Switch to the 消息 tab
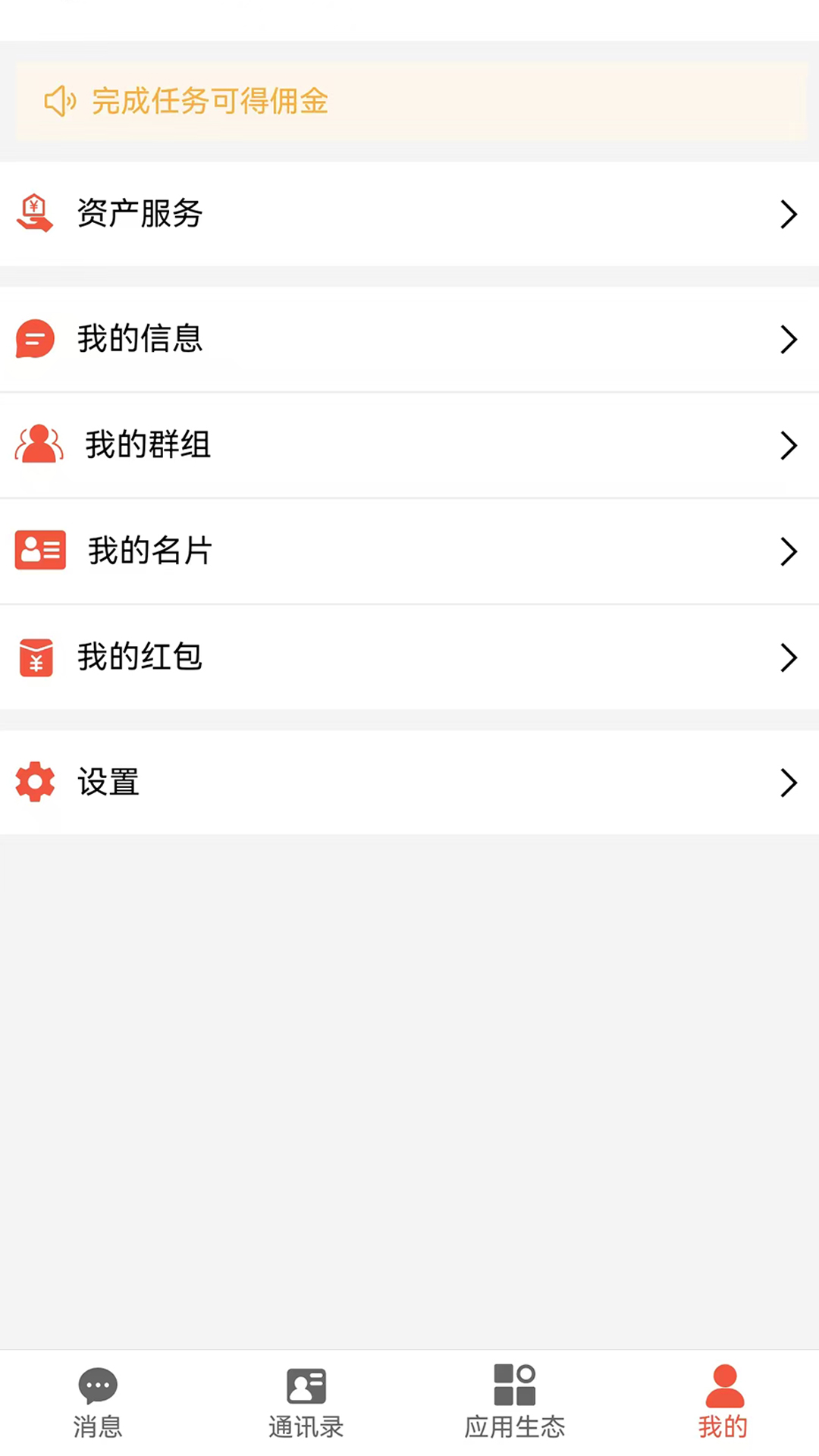Image resolution: width=819 pixels, height=1456 pixels. tap(98, 1403)
